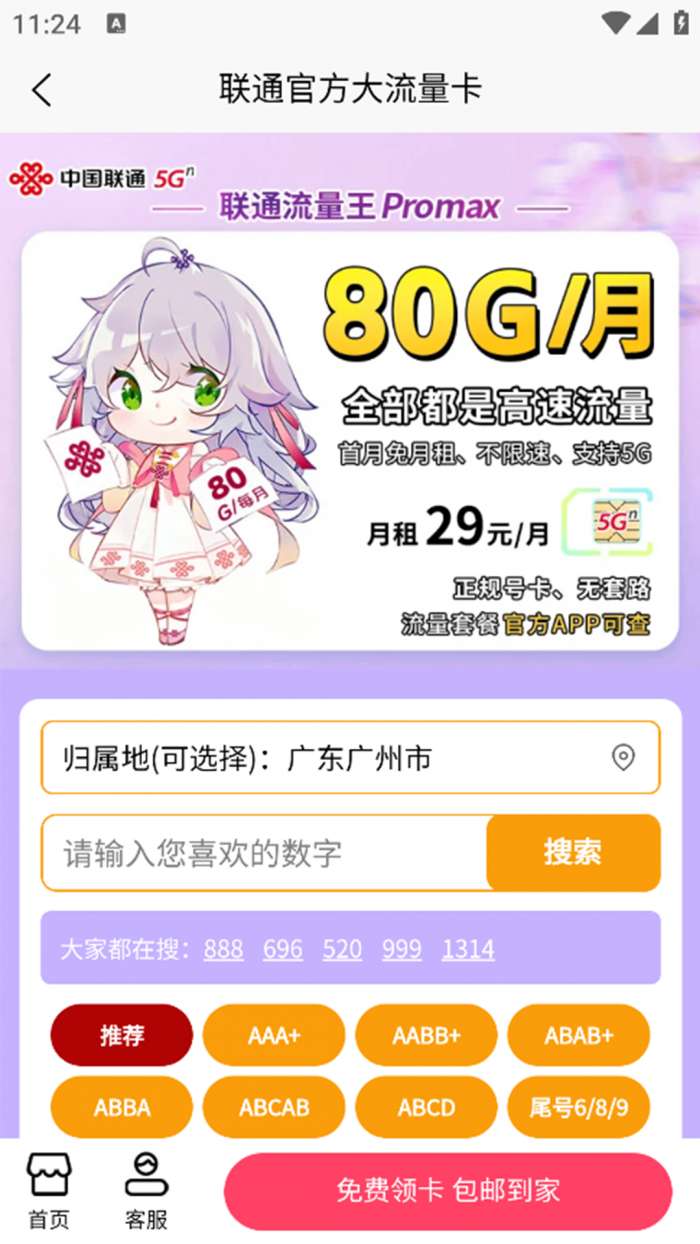Screen dimensions: 700x1244
Task: Select the 推荐 filter chip
Action: [122, 1035]
